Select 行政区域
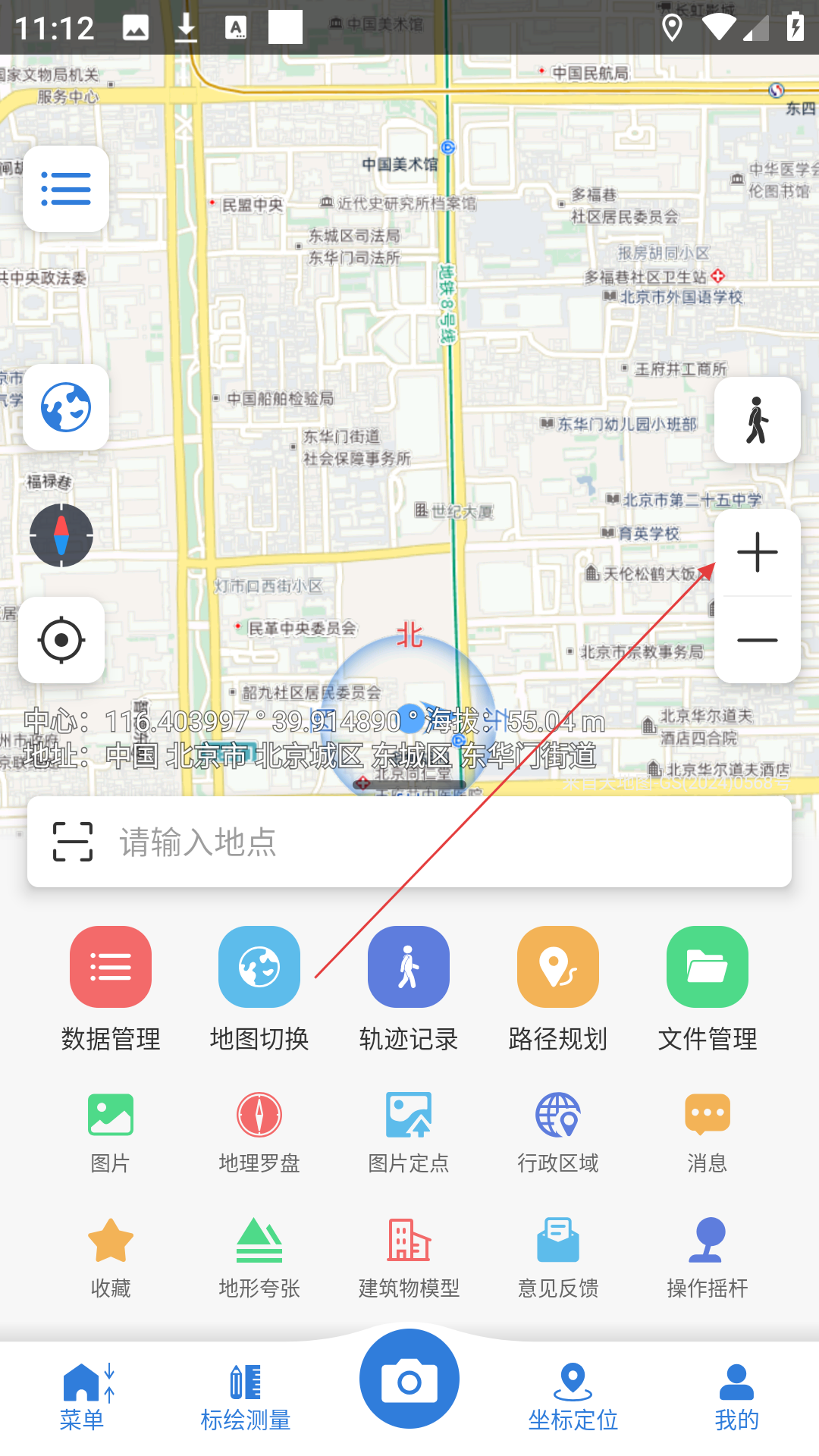Screen dimensions: 819x1456 point(558,1133)
